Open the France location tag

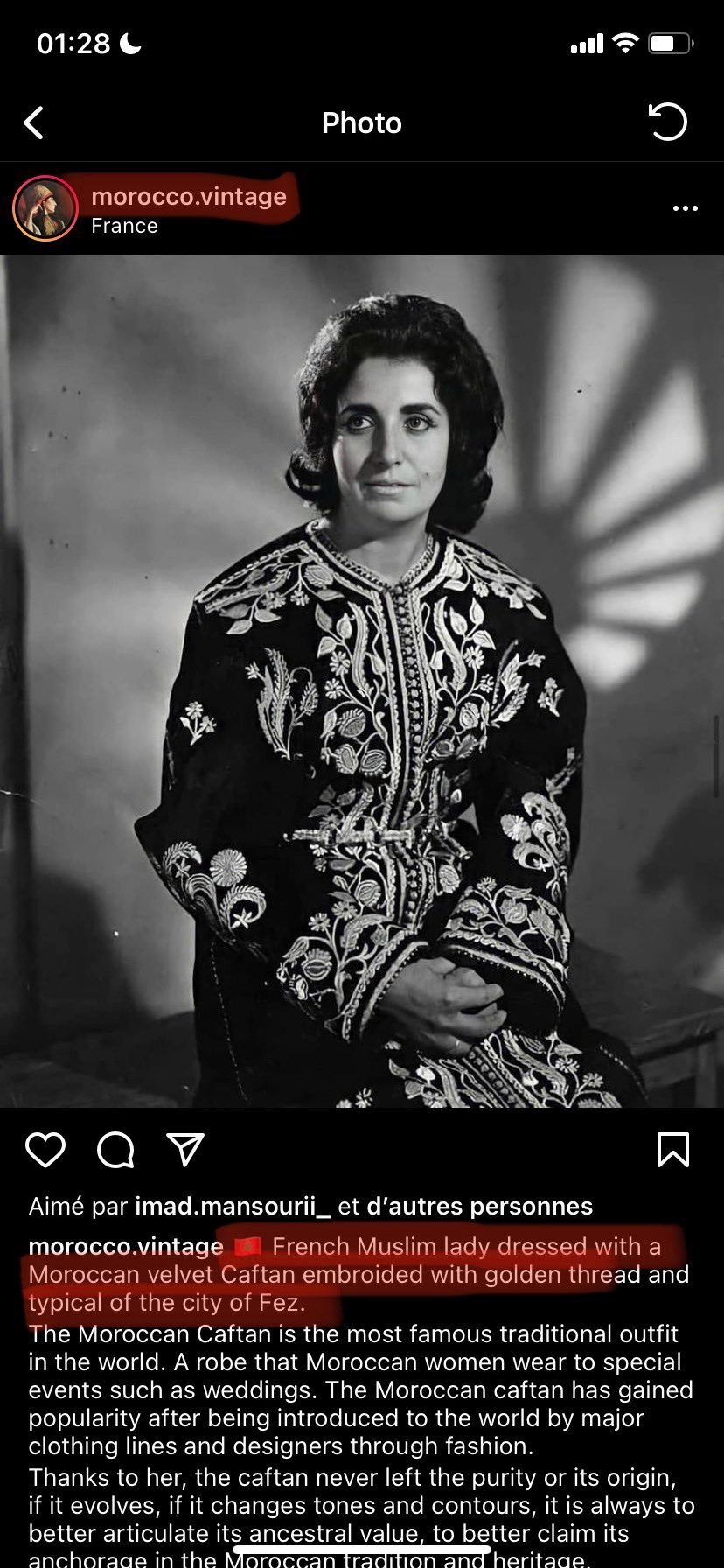124,226
